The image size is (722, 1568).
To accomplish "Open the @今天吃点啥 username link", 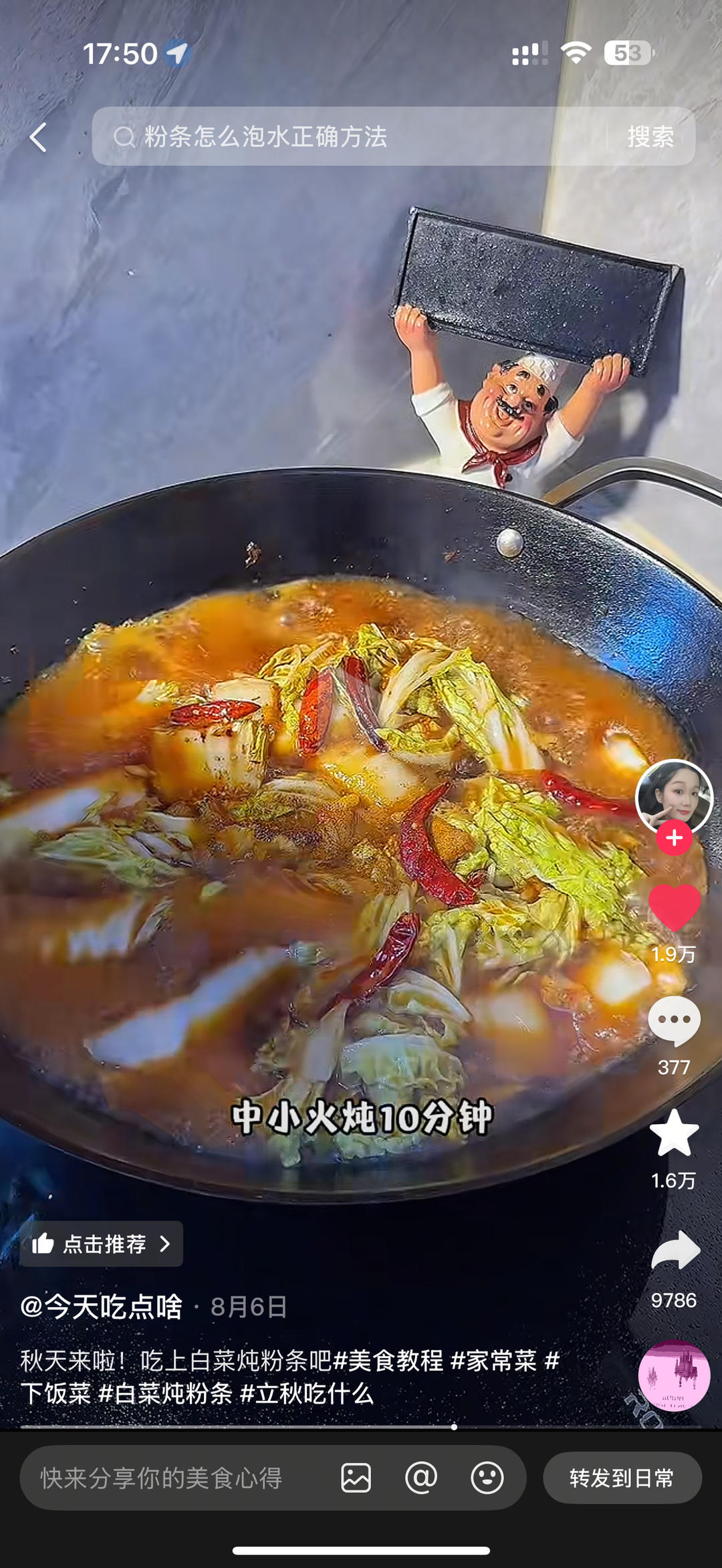I will coord(102,1307).
